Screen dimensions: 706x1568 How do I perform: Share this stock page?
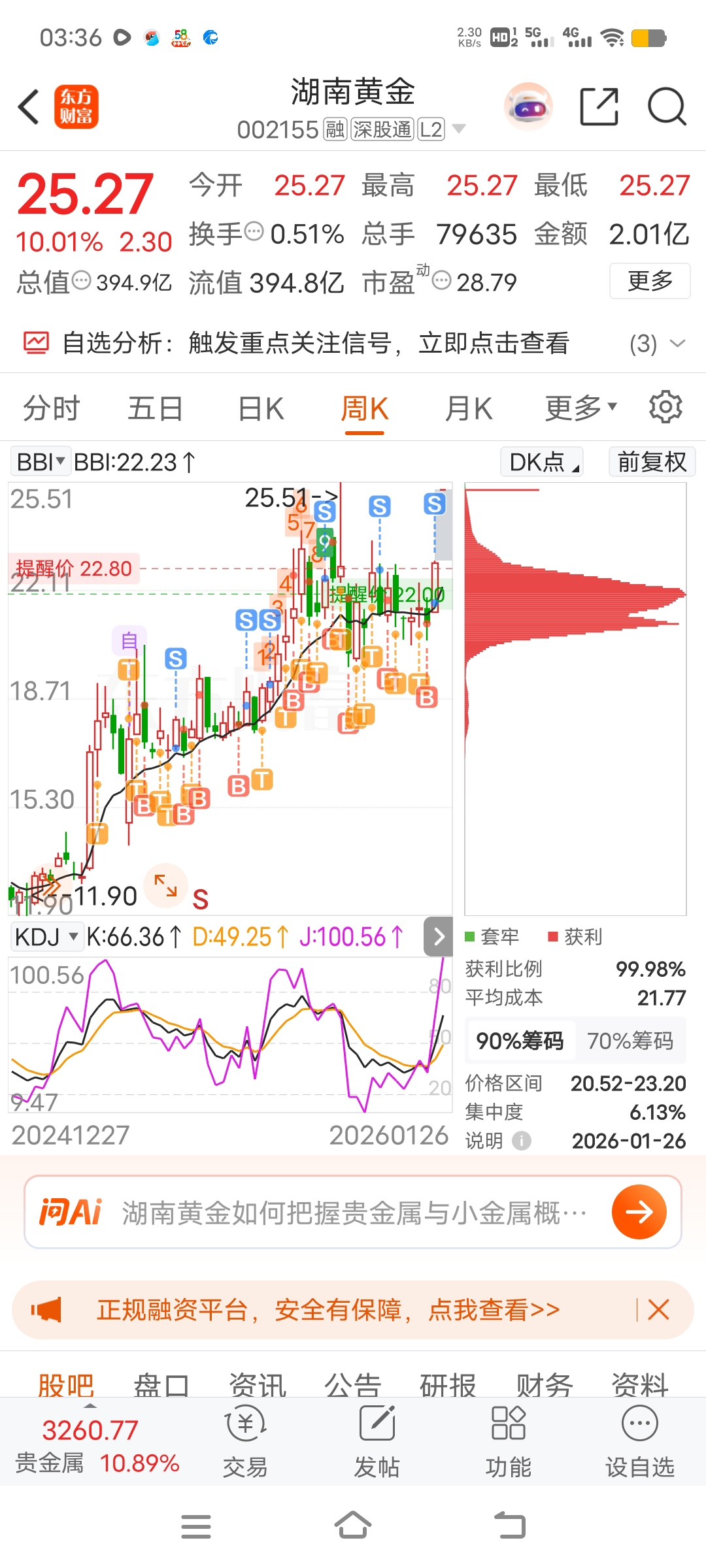point(599,106)
